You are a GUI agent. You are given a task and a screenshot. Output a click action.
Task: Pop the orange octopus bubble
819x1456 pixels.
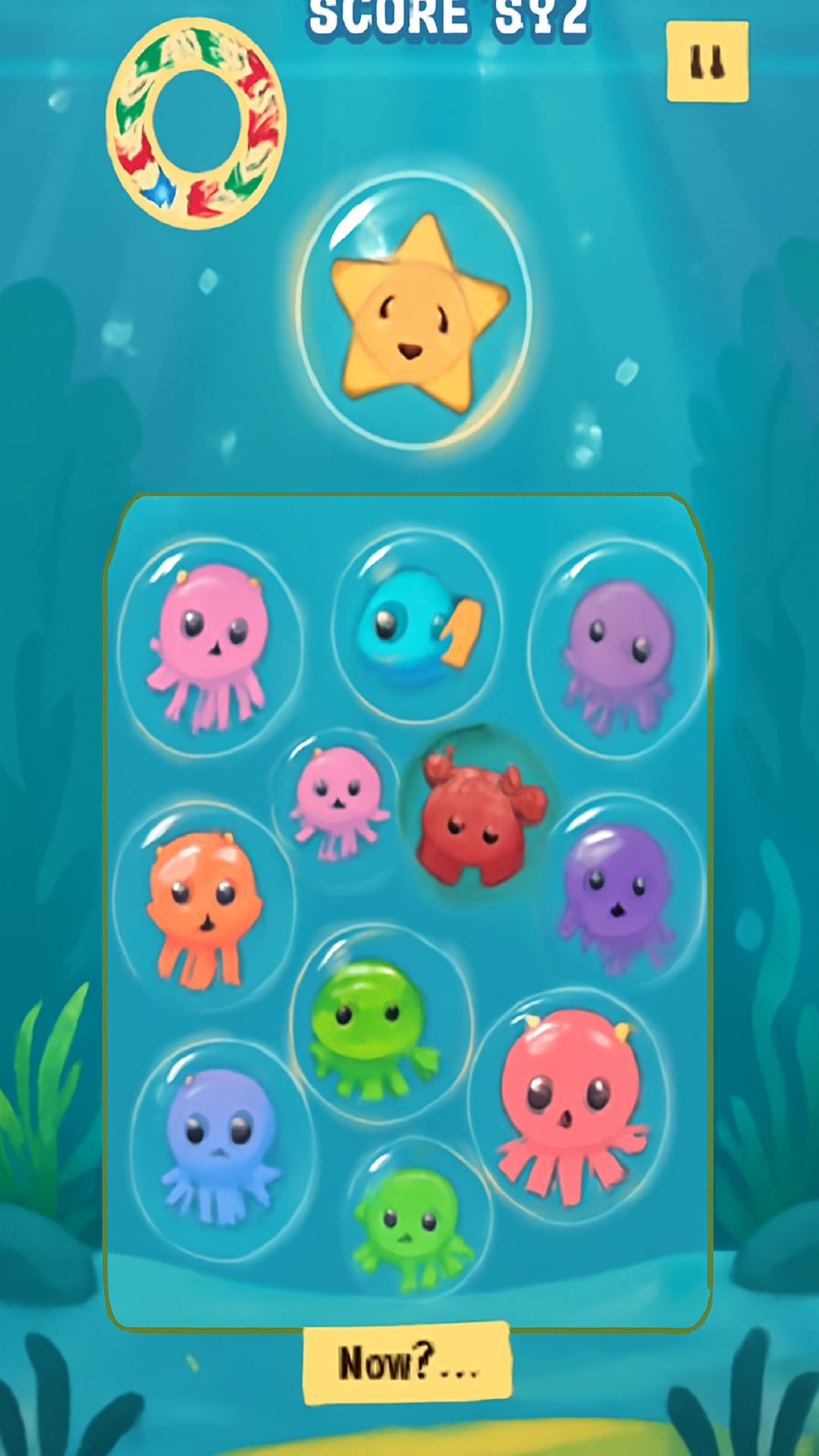point(203,906)
